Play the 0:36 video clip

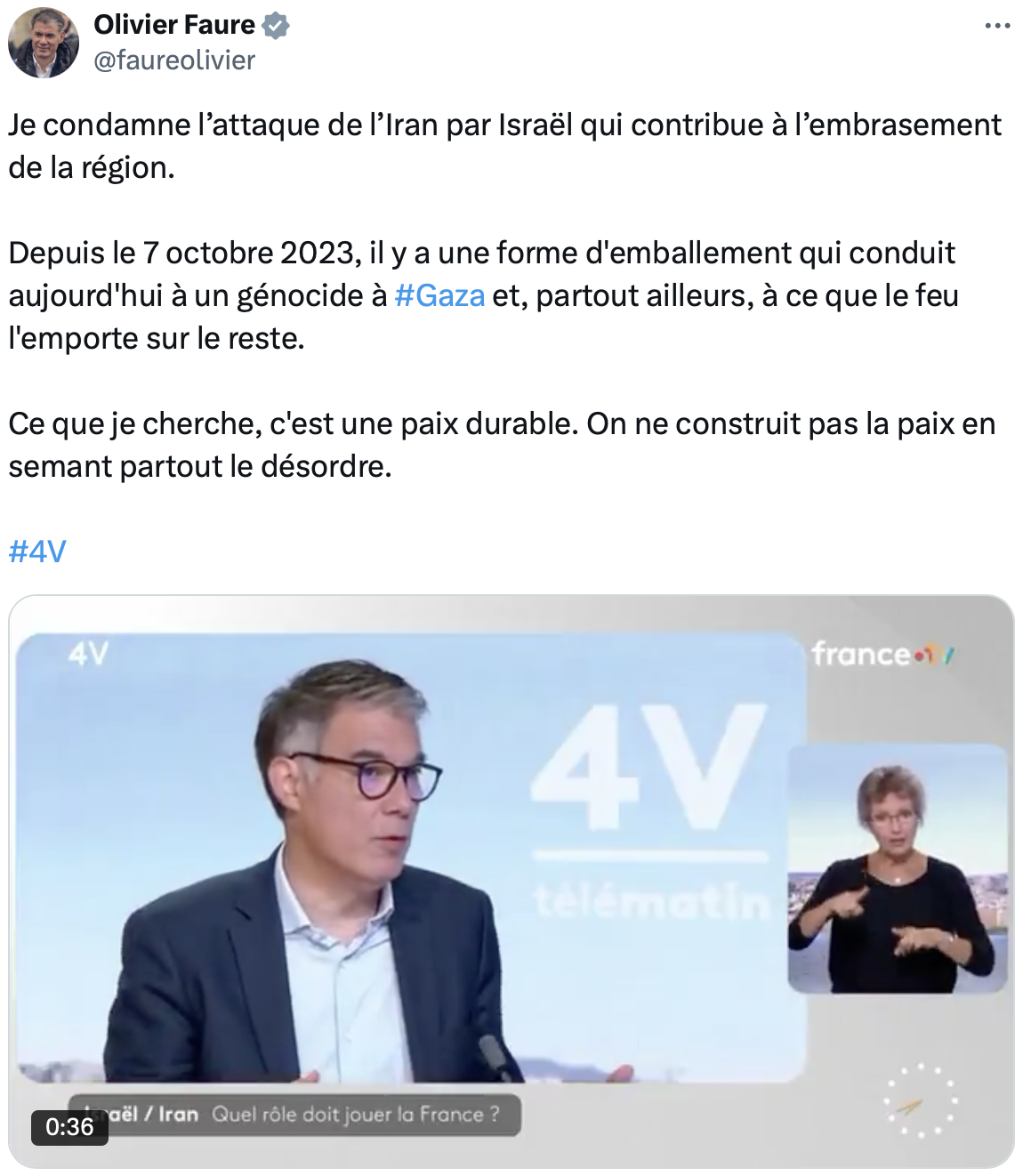point(511,881)
